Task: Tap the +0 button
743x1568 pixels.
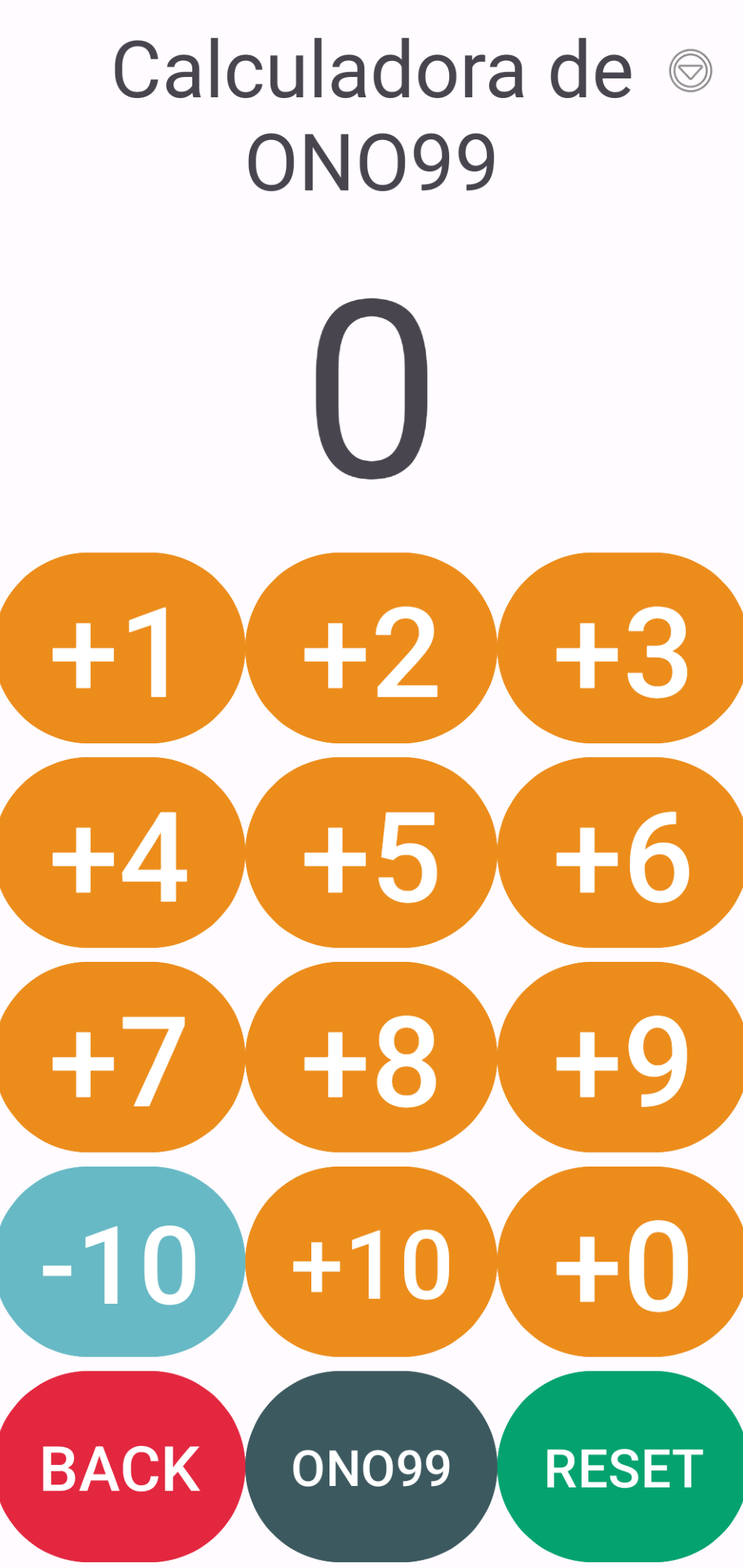Action: [622, 1262]
